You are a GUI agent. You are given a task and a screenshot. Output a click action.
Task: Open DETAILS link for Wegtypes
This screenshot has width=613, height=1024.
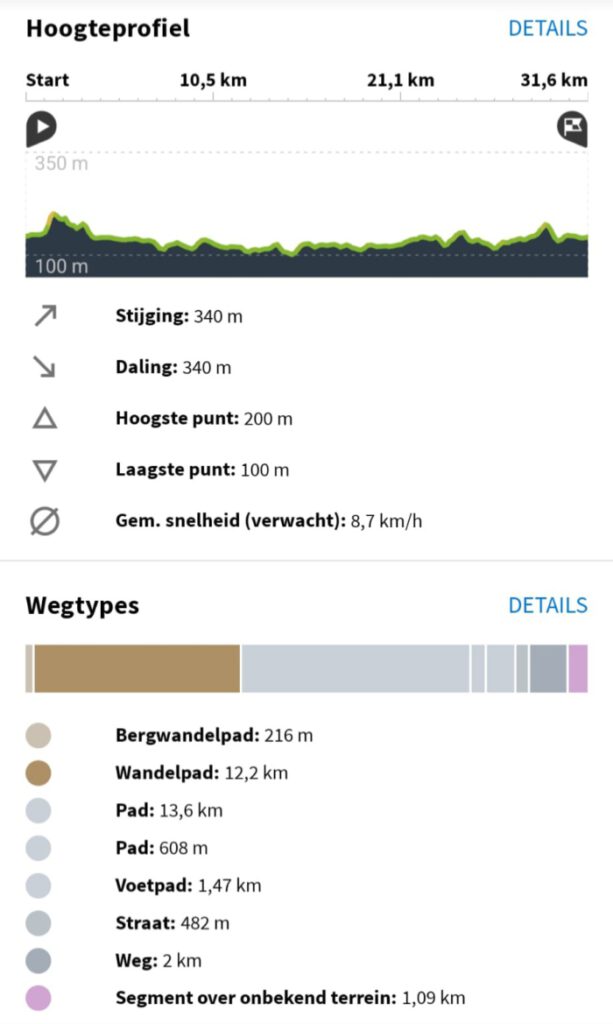(548, 605)
